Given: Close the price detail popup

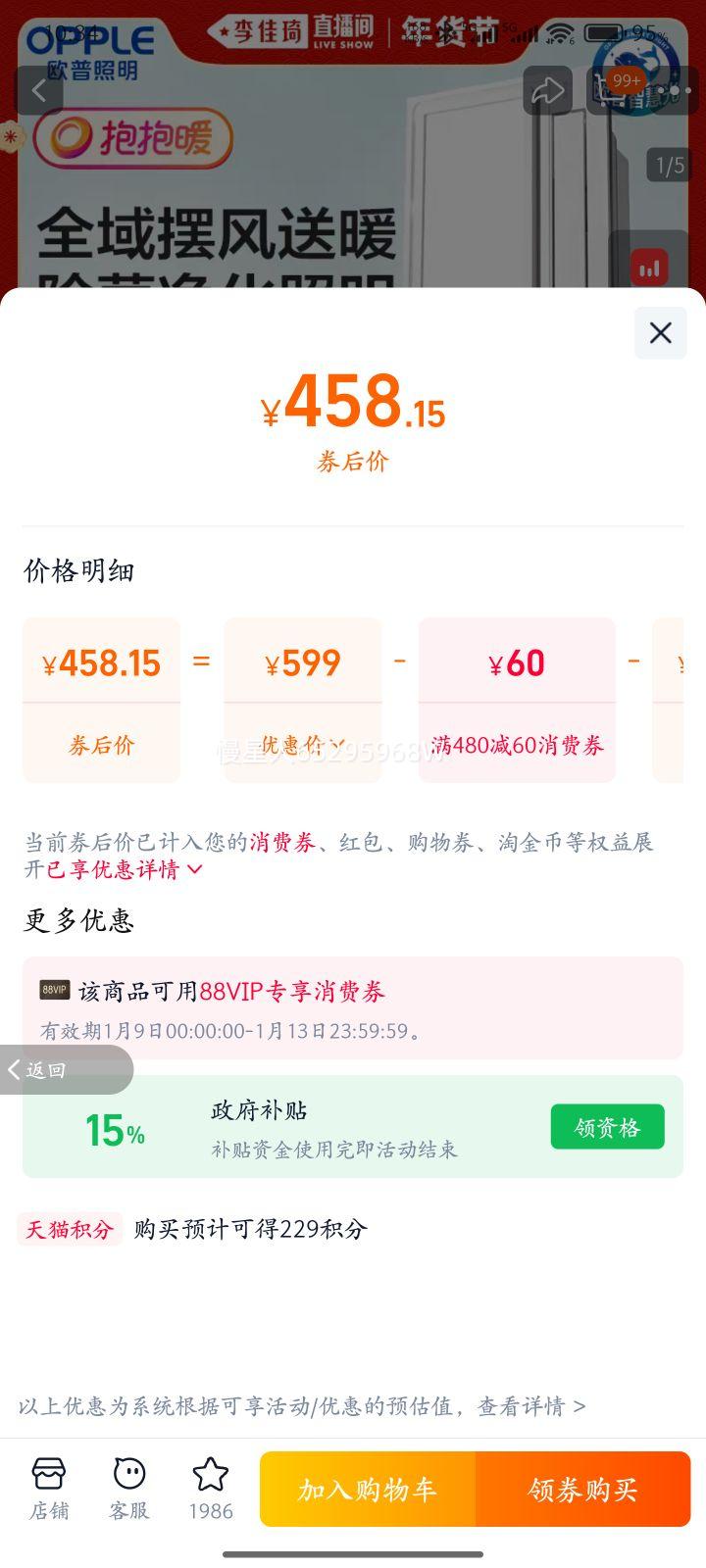Looking at the screenshot, I should (x=659, y=332).
